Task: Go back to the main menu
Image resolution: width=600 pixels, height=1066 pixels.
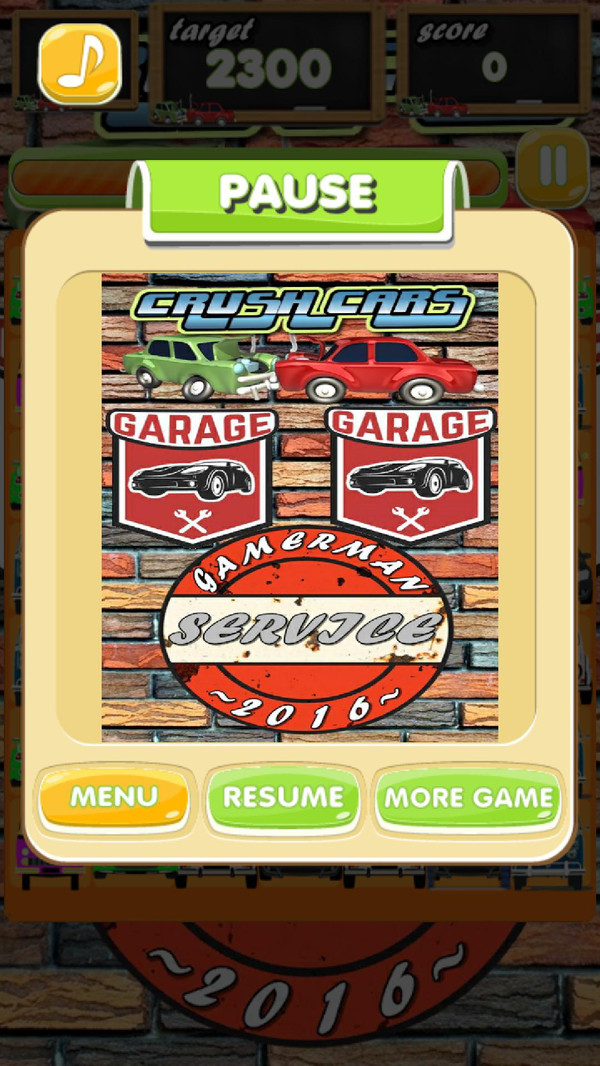Action: click(114, 798)
